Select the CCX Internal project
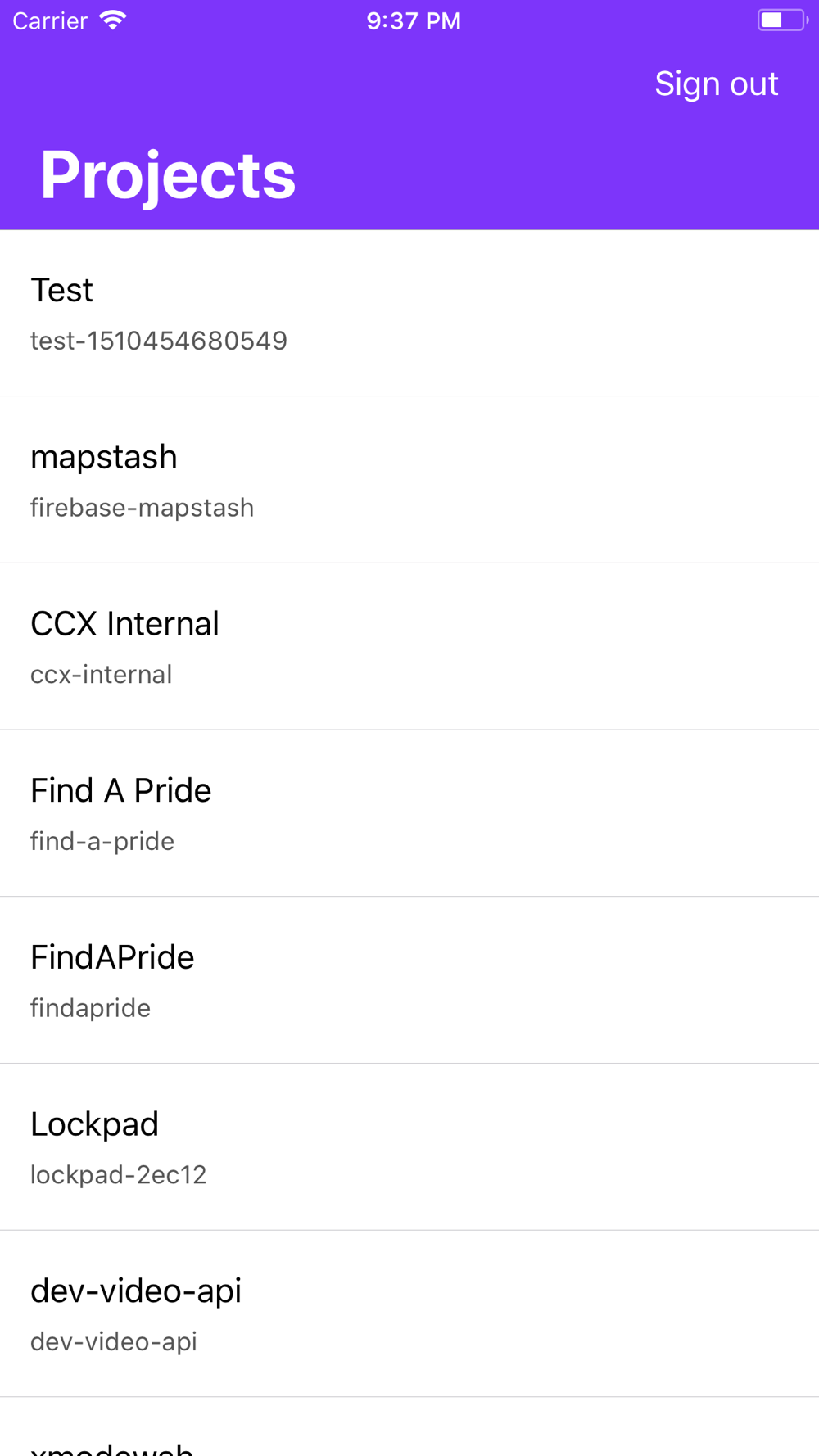This screenshot has height=1456, width=819. (x=409, y=647)
